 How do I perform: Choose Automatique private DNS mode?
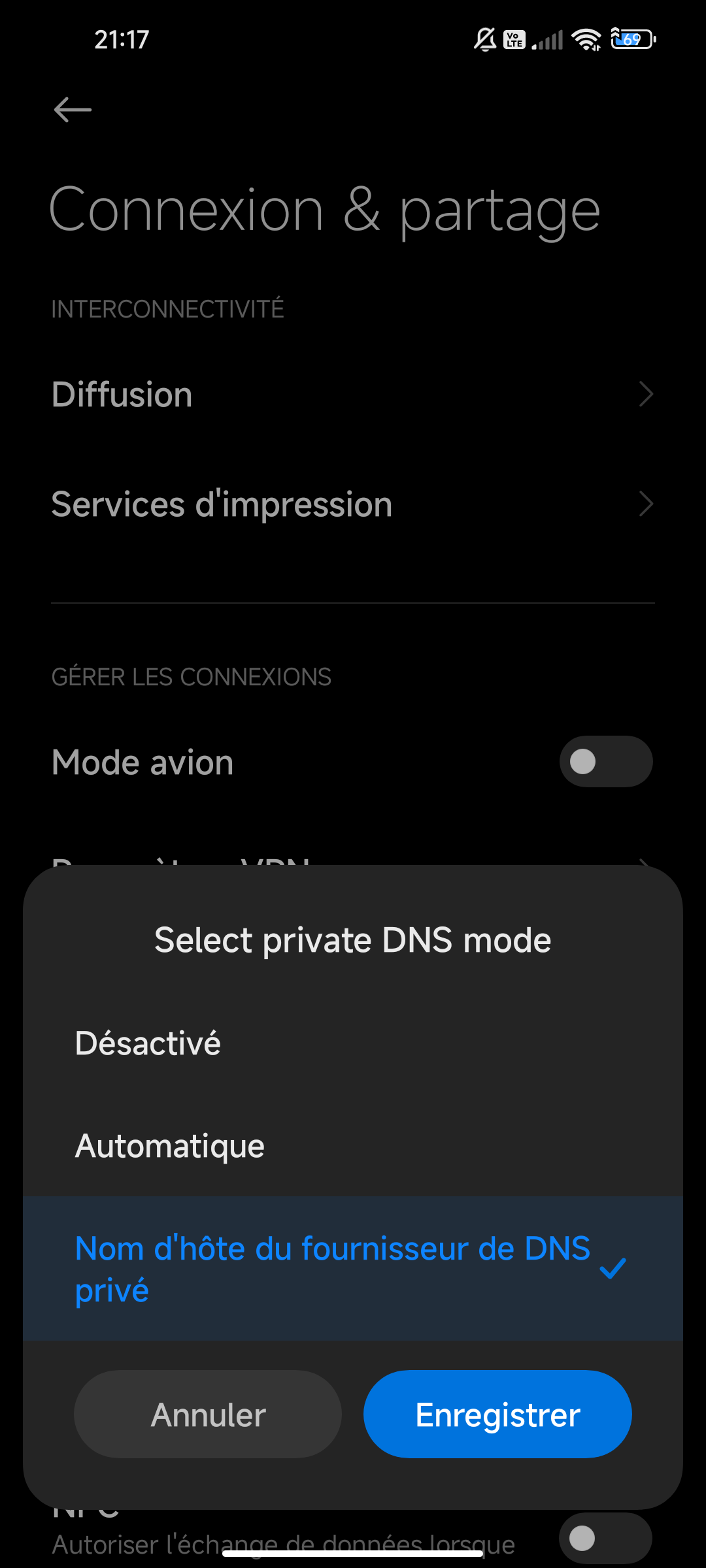[353, 1145]
